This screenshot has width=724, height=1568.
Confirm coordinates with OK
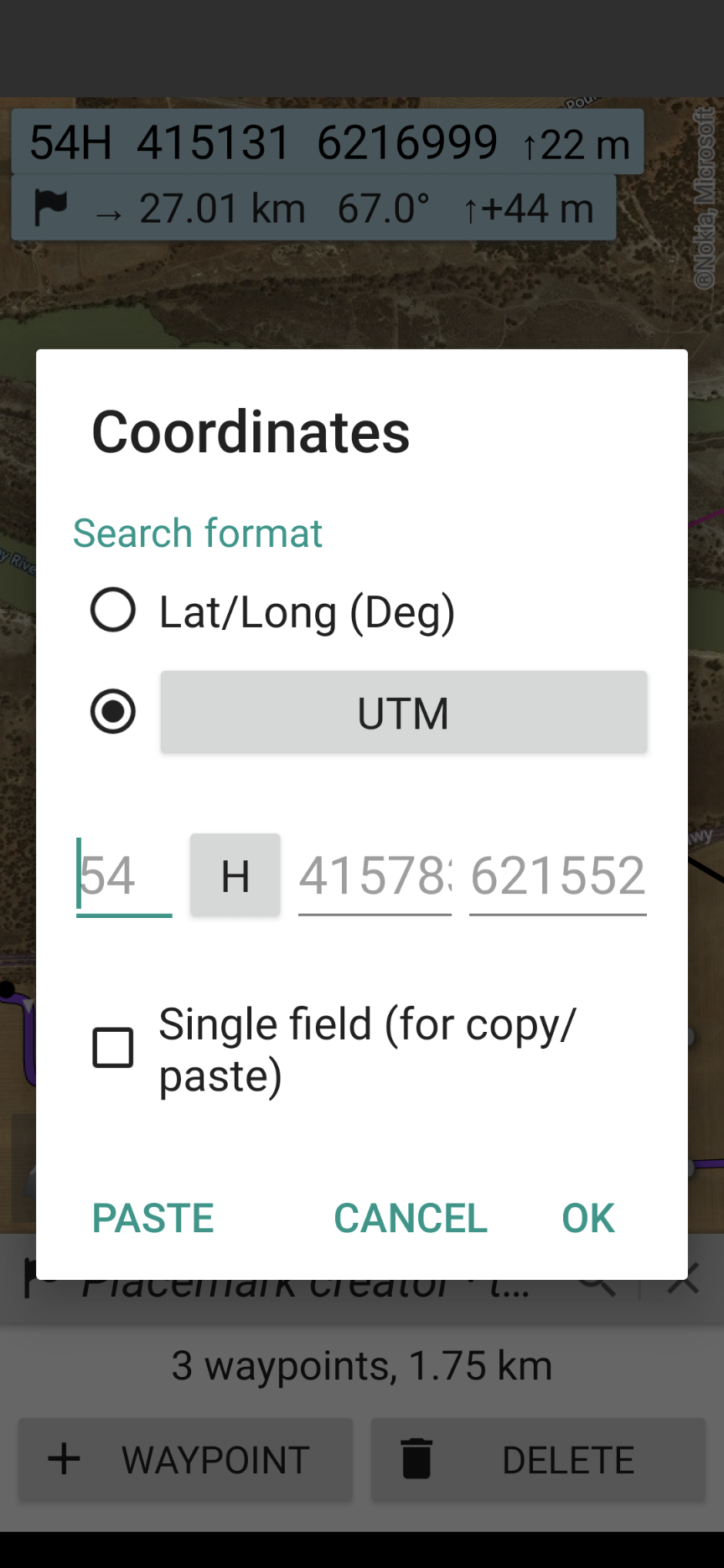click(588, 1218)
